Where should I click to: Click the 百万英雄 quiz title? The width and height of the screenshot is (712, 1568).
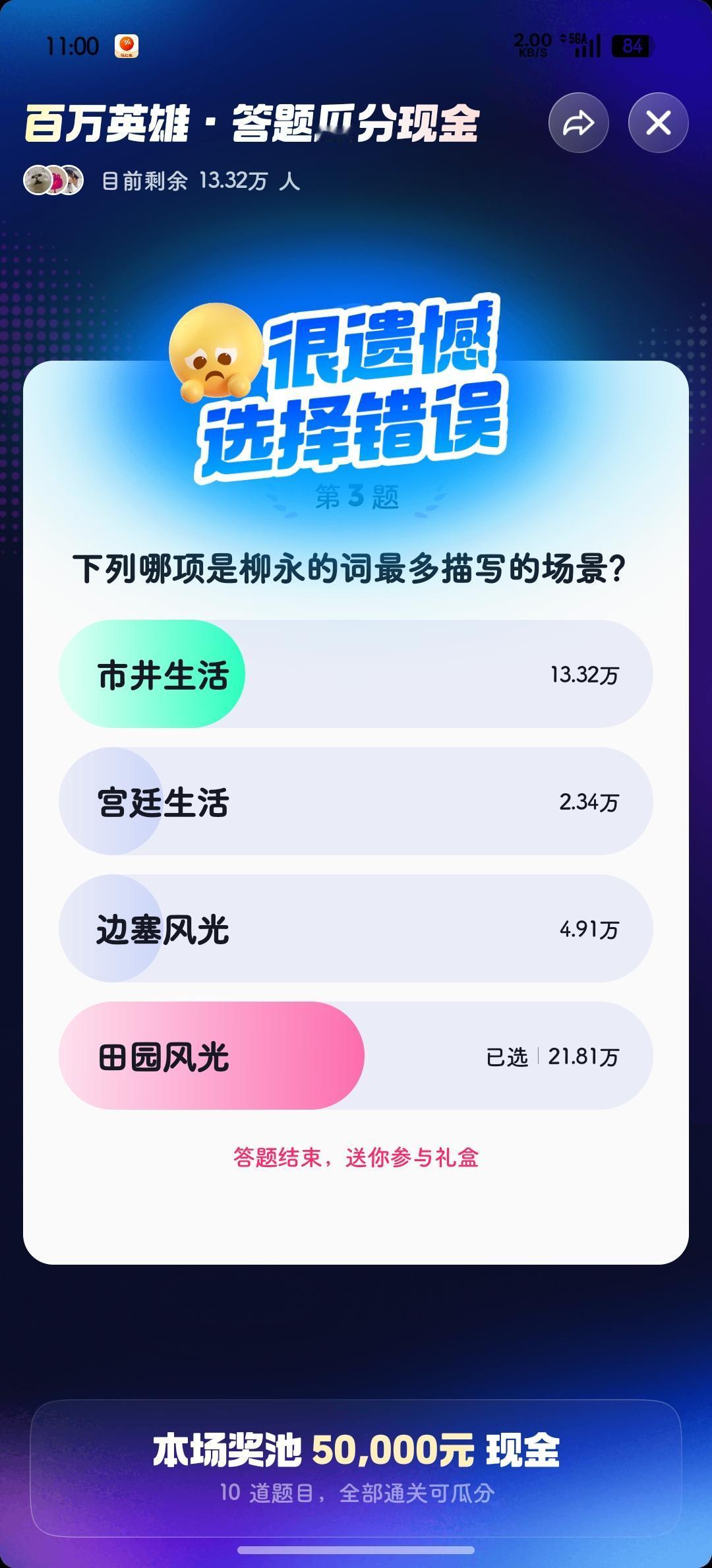254,125
